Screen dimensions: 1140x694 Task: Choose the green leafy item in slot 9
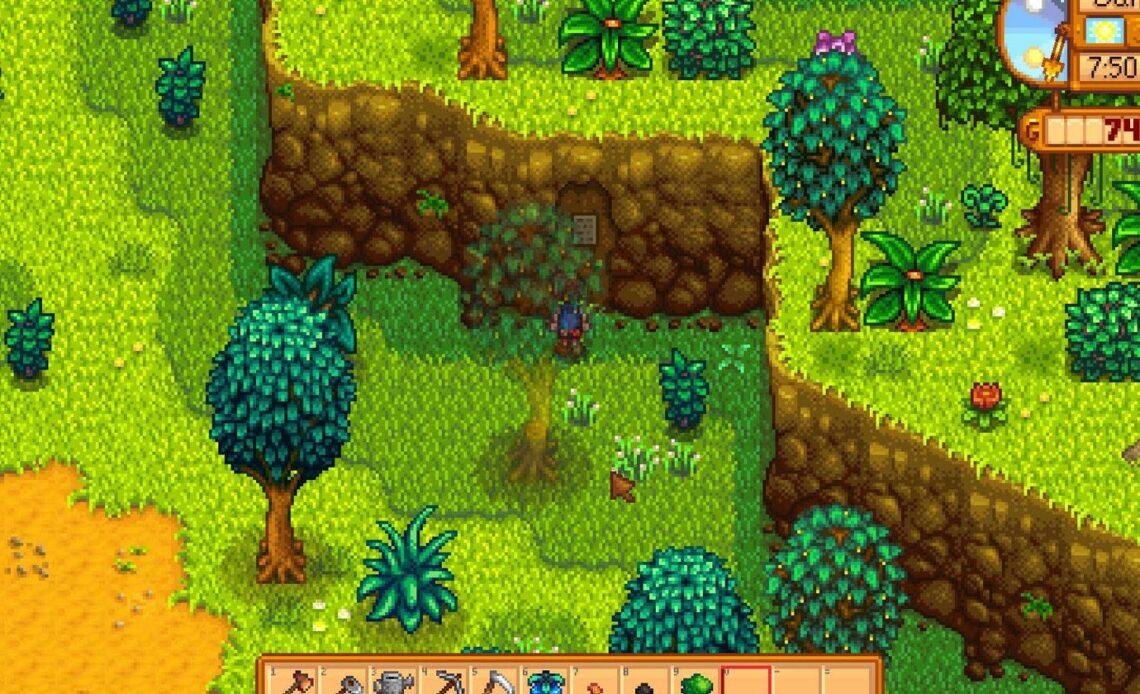[x=696, y=683]
